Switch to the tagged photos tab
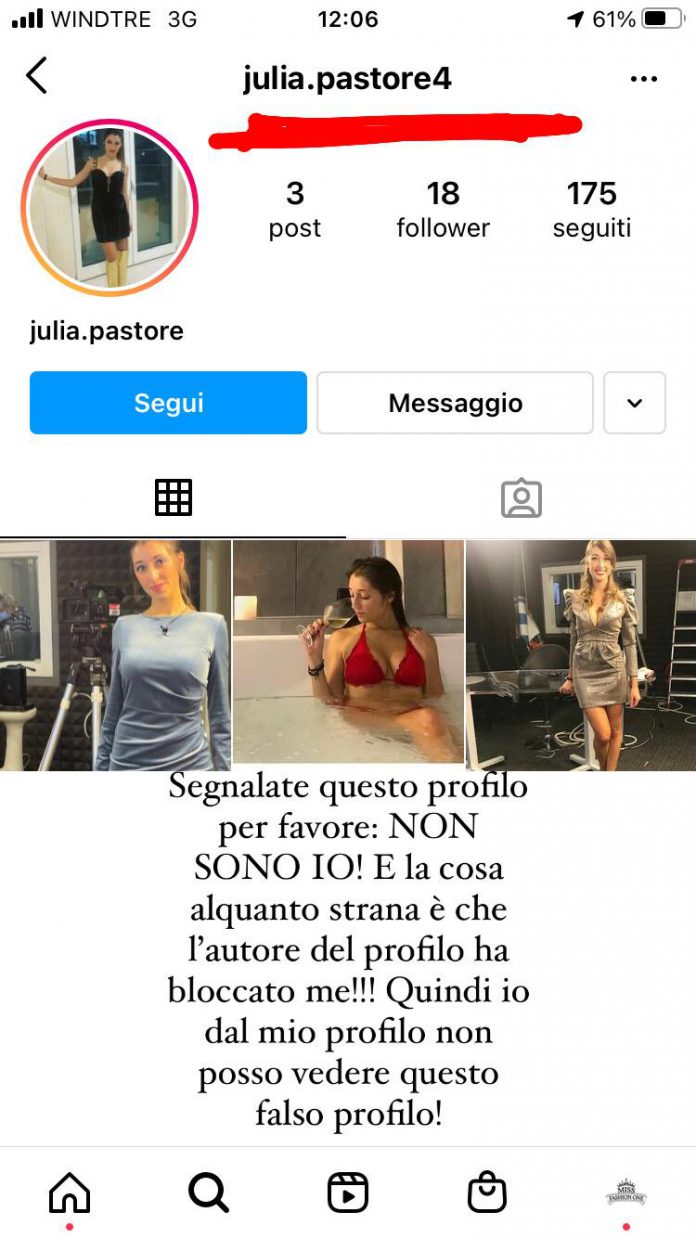 click(x=521, y=498)
